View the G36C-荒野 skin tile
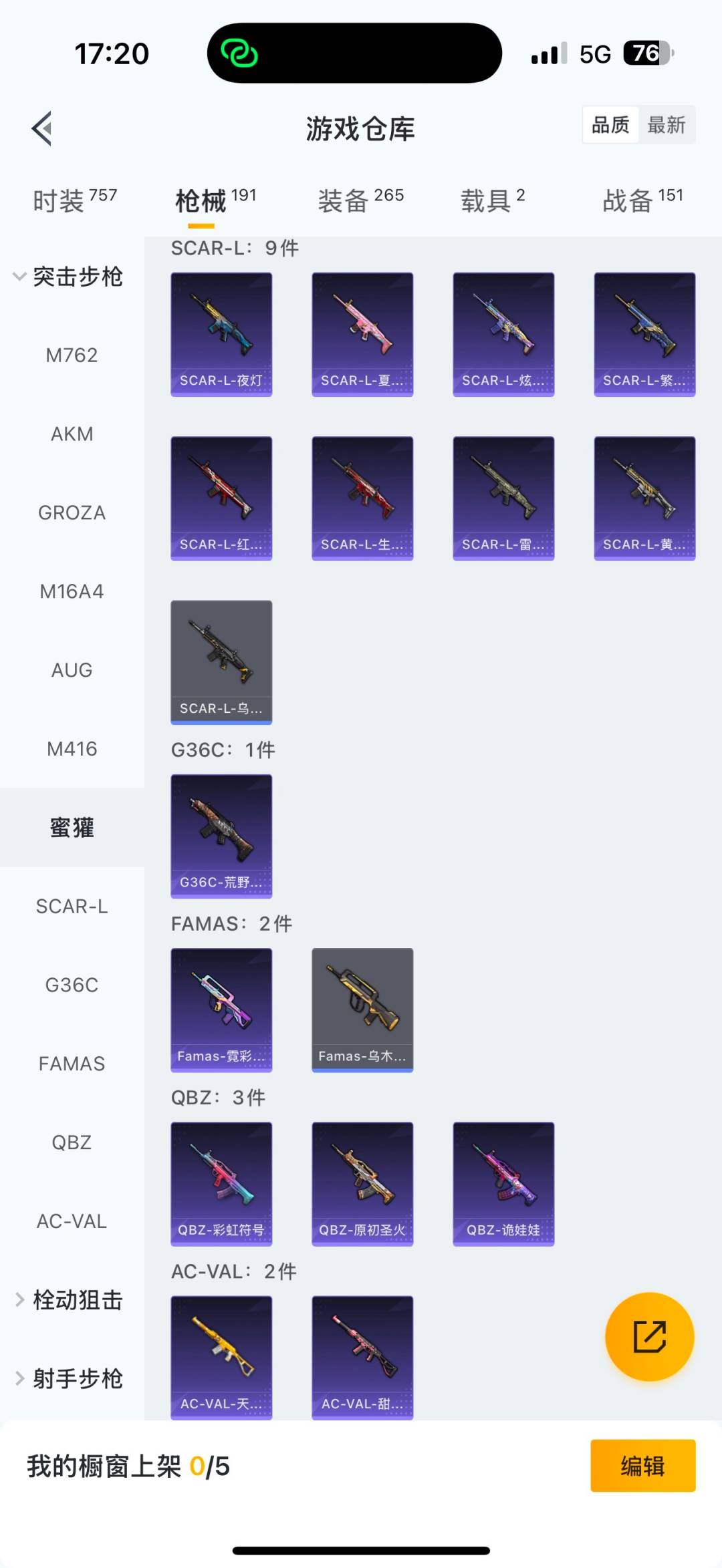Screen dimensions: 722x1568 (x=221, y=836)
